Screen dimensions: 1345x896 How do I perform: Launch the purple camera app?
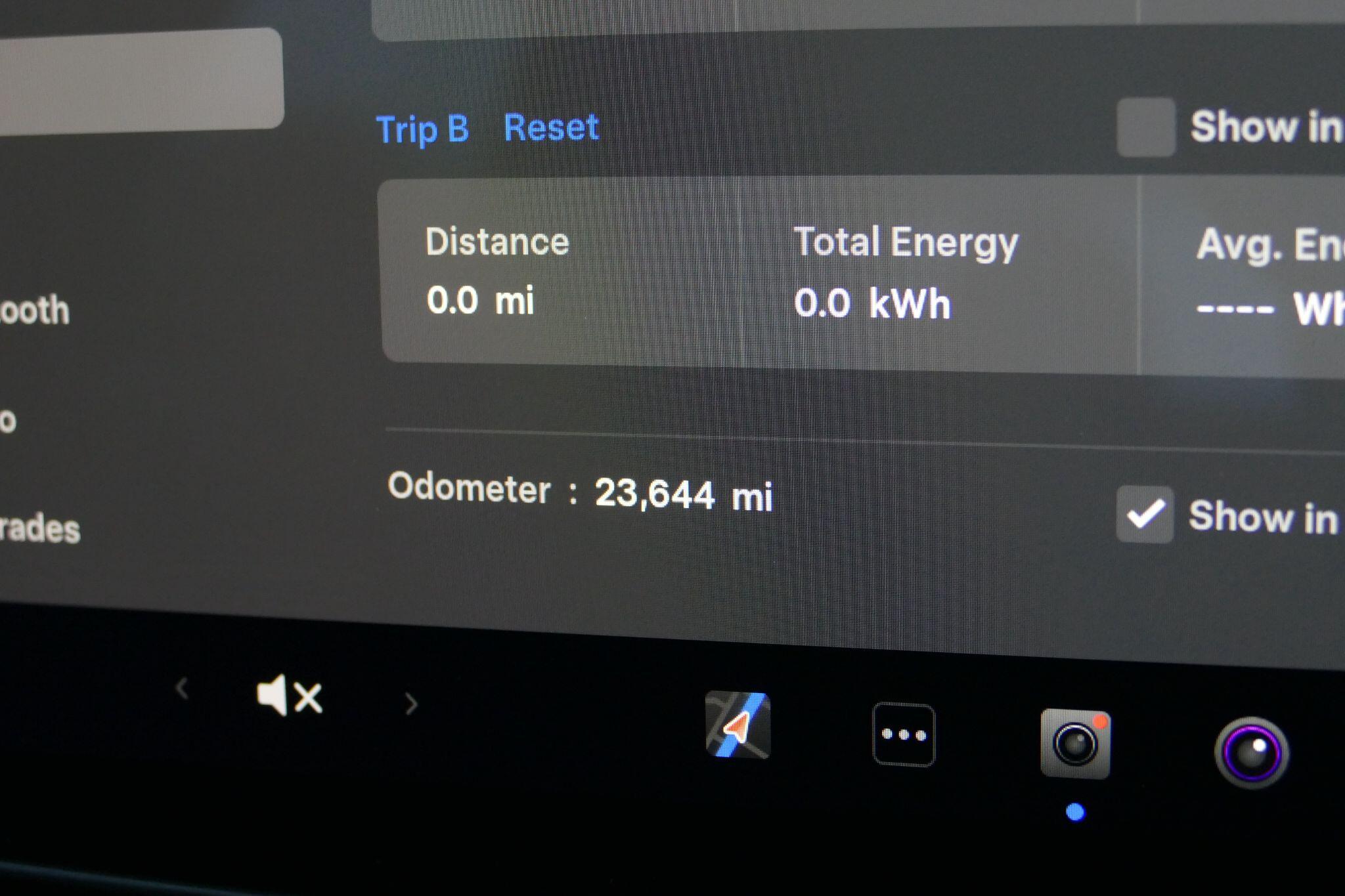click(x=1251, y=752)
